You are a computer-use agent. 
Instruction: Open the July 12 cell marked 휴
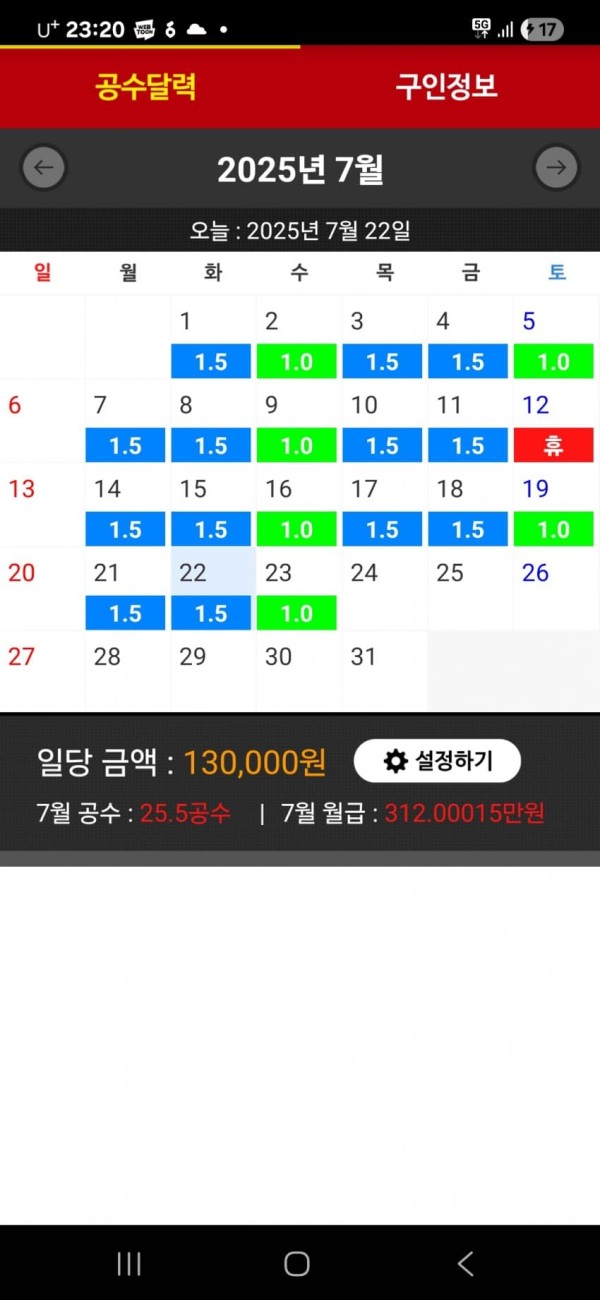pyautogui.click(x=553, y=422)
